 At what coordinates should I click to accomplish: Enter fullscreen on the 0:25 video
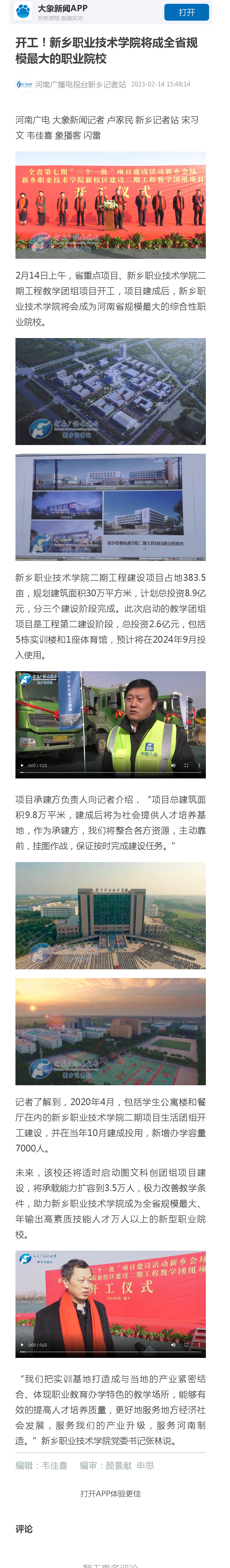[x=186, y=765]
